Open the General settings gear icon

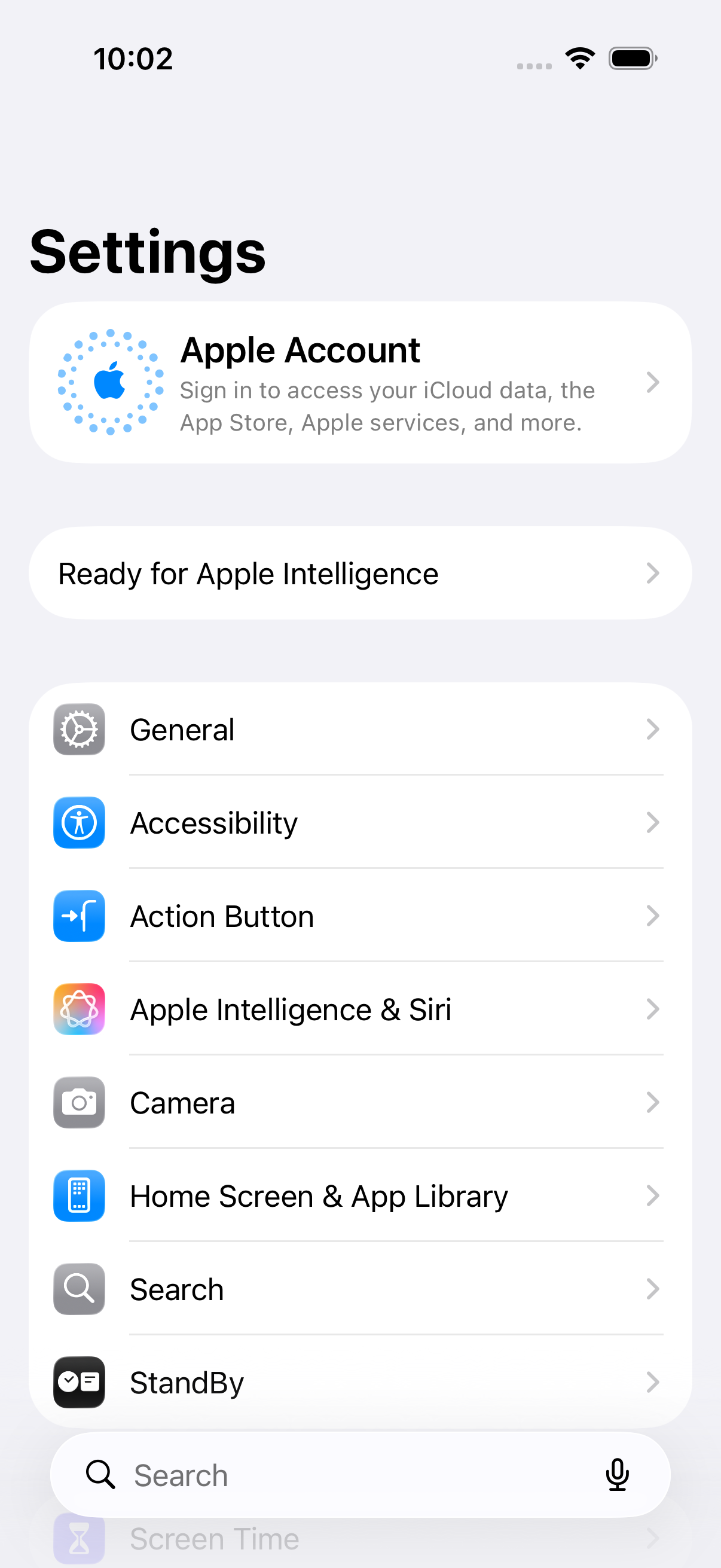79,729
